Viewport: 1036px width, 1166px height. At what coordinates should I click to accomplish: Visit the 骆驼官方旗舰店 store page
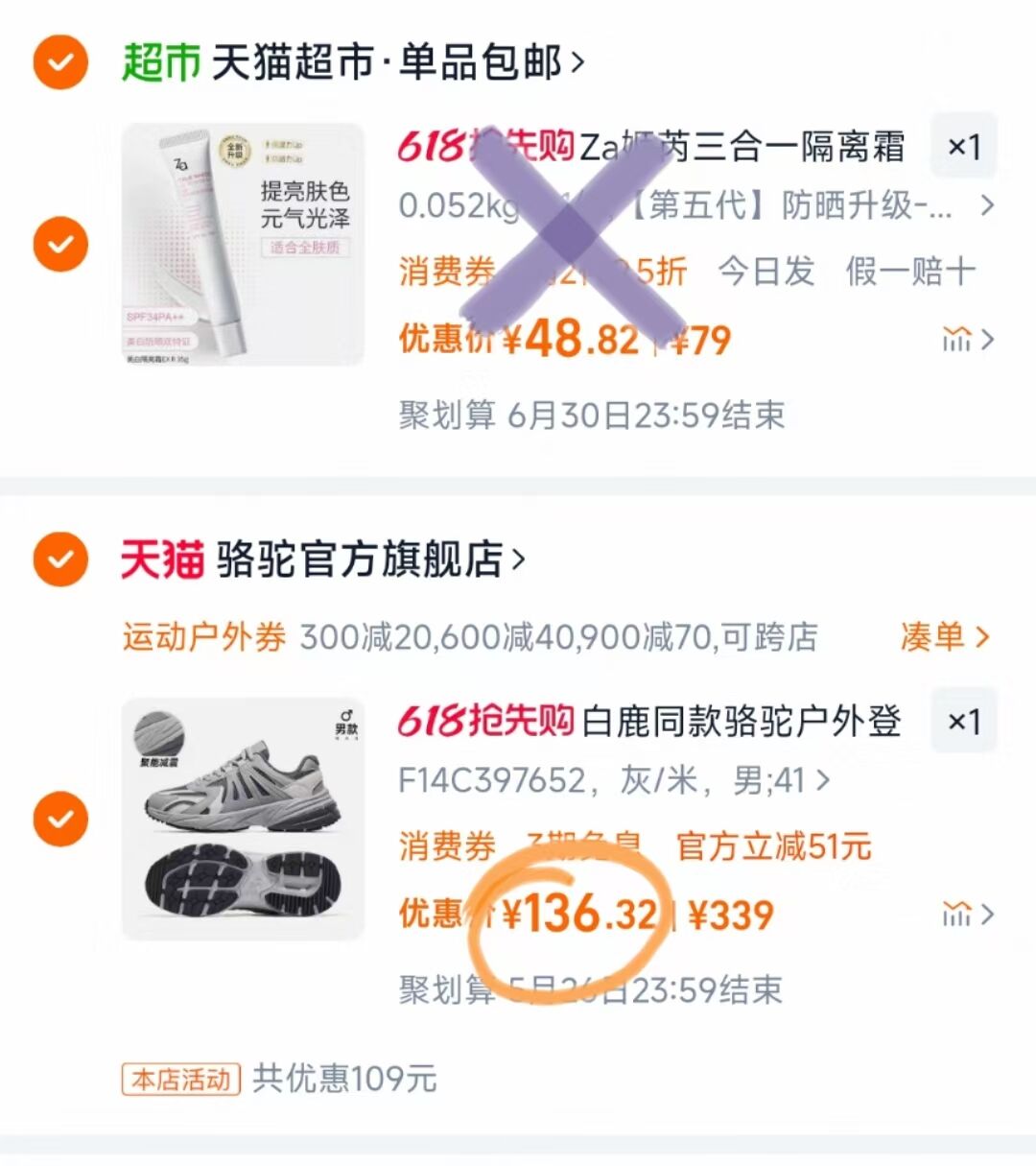coord(369,559)
